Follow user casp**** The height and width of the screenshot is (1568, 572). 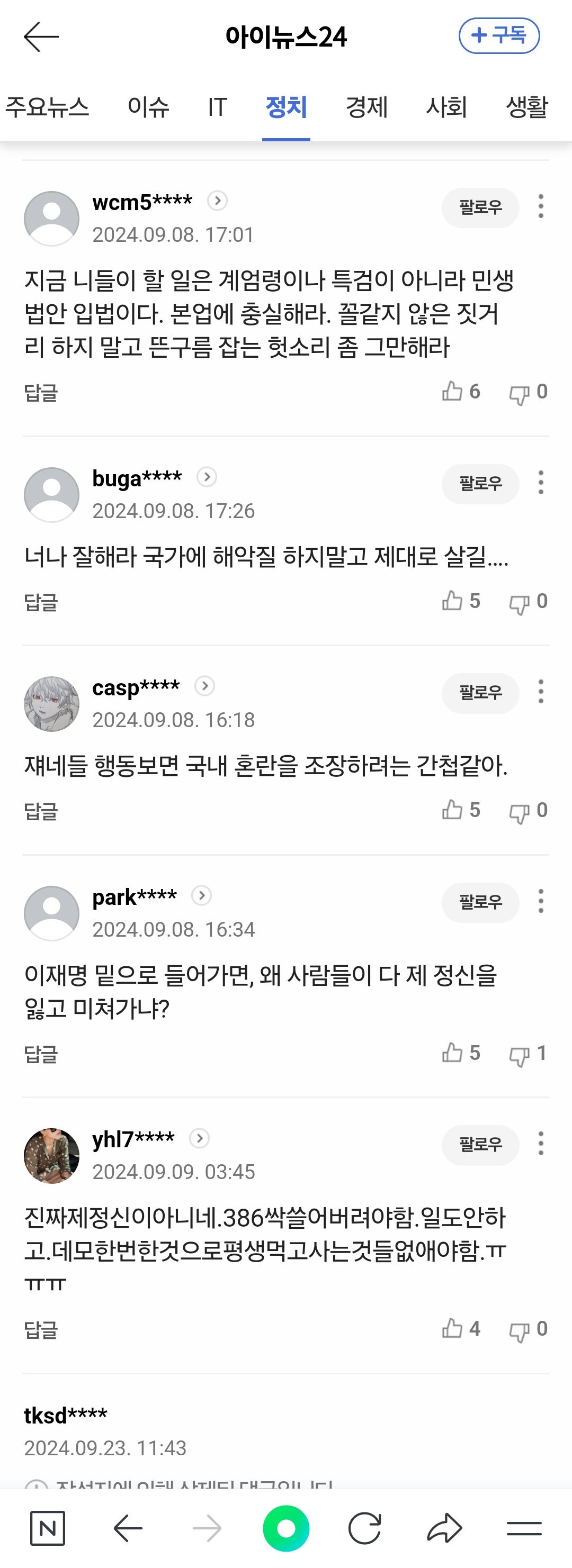[480, 693]
